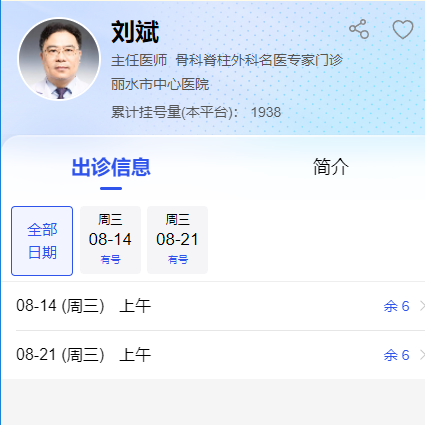The width and height of the screenshot is (425, 425).
Task: Filter by 周三 08-14 date chip
Action: 110,240
